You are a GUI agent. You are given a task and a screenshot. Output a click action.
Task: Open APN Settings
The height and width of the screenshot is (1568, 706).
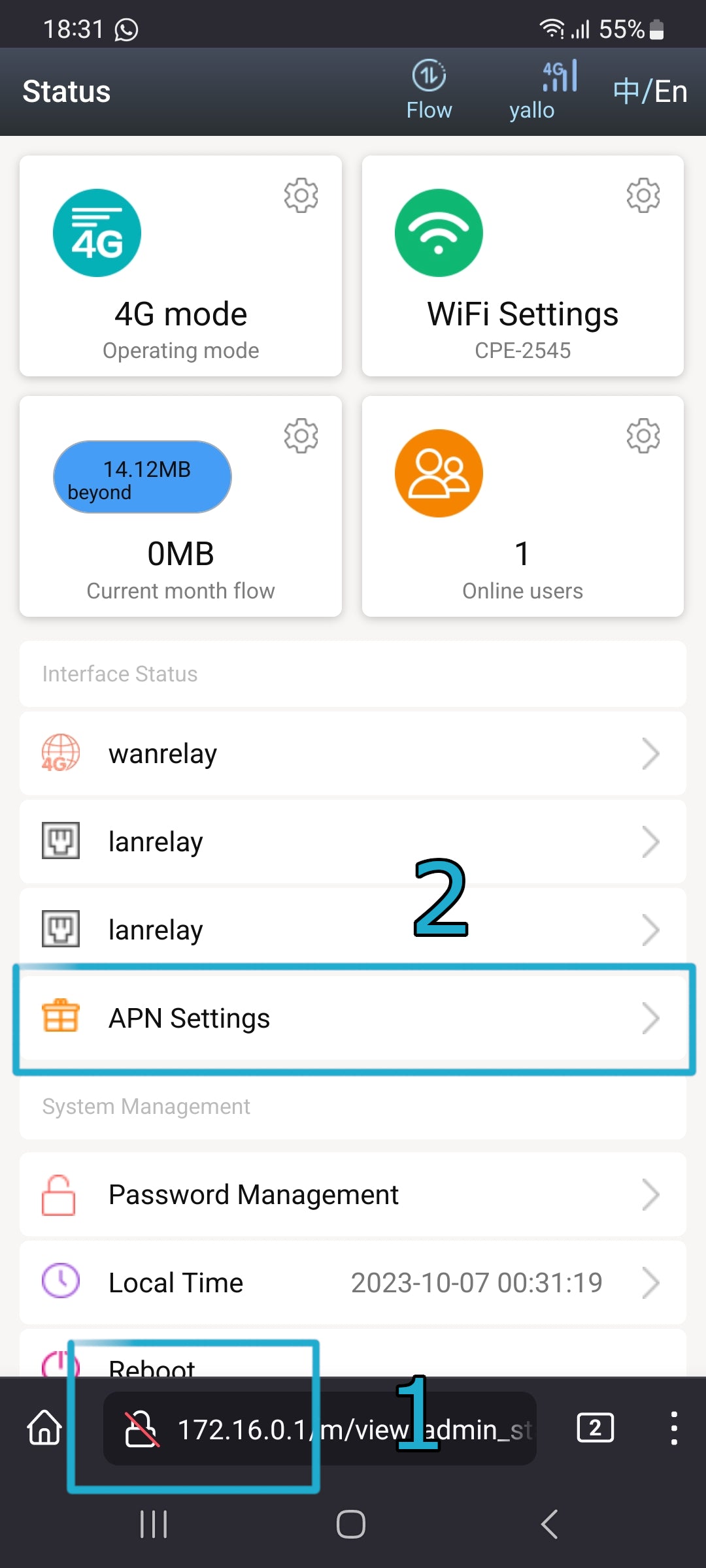click(353, 1018)
